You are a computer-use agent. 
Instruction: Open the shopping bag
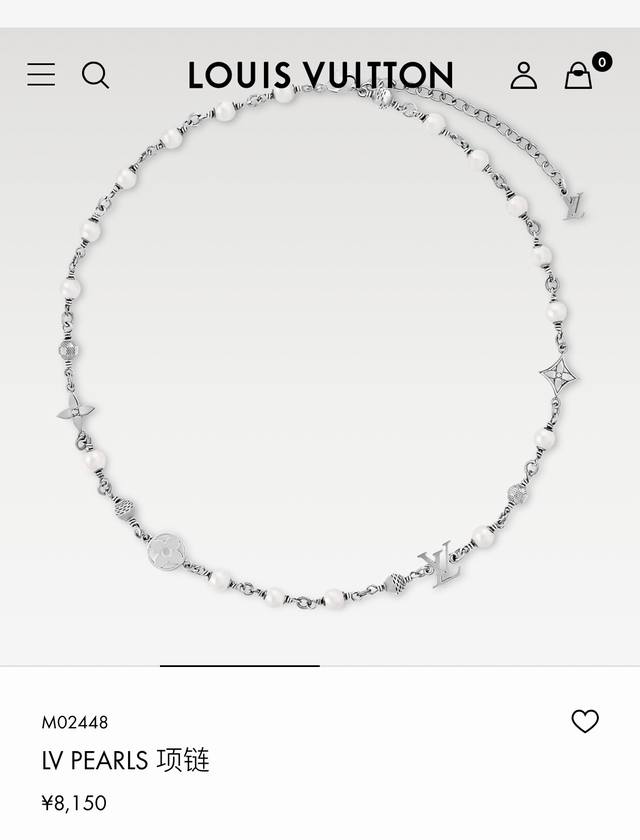[579, 75]
